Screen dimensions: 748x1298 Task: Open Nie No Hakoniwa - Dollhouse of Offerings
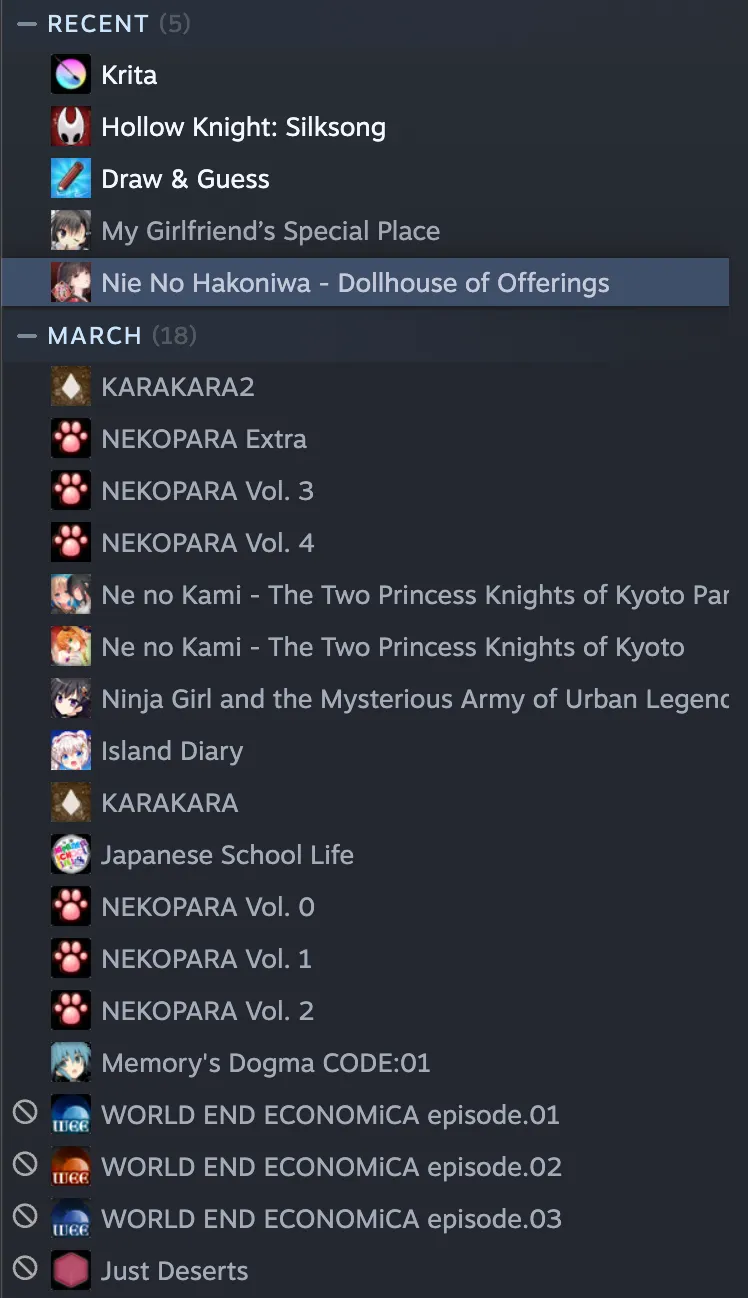tap(355, 283)
